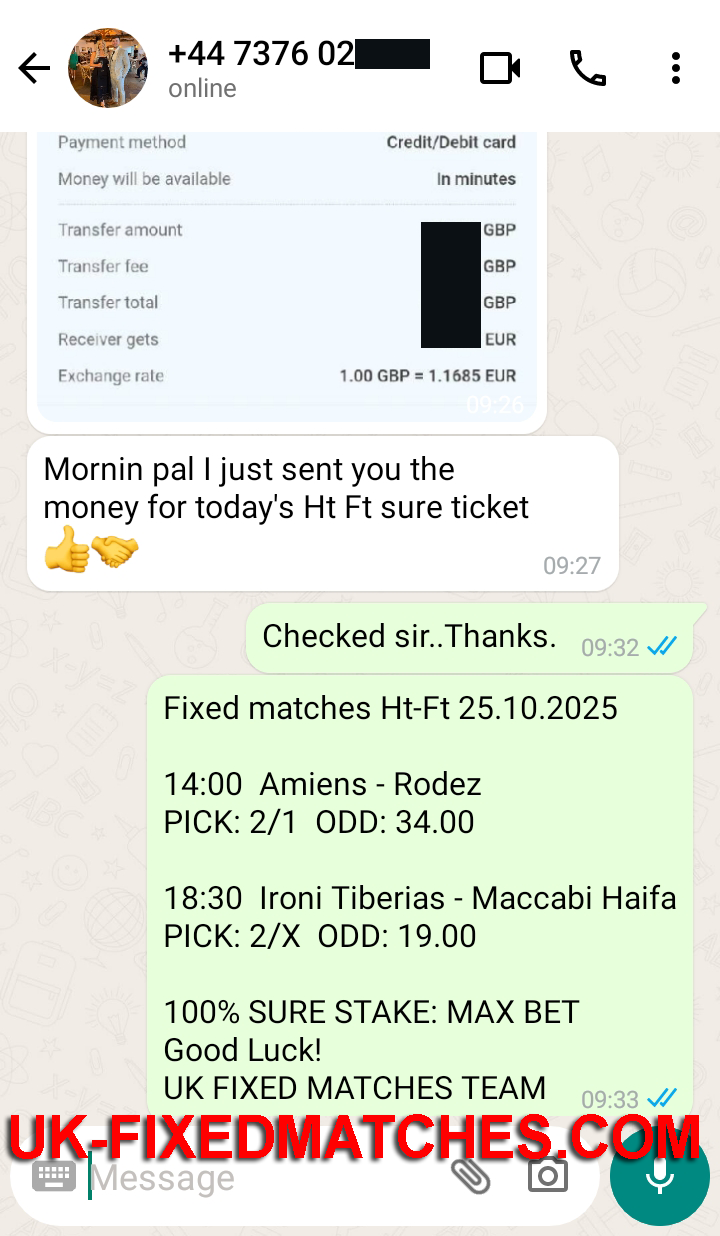Tap the back arrow to exit the chat
The height and width of the screenshot is (1236, 720).
33,68
